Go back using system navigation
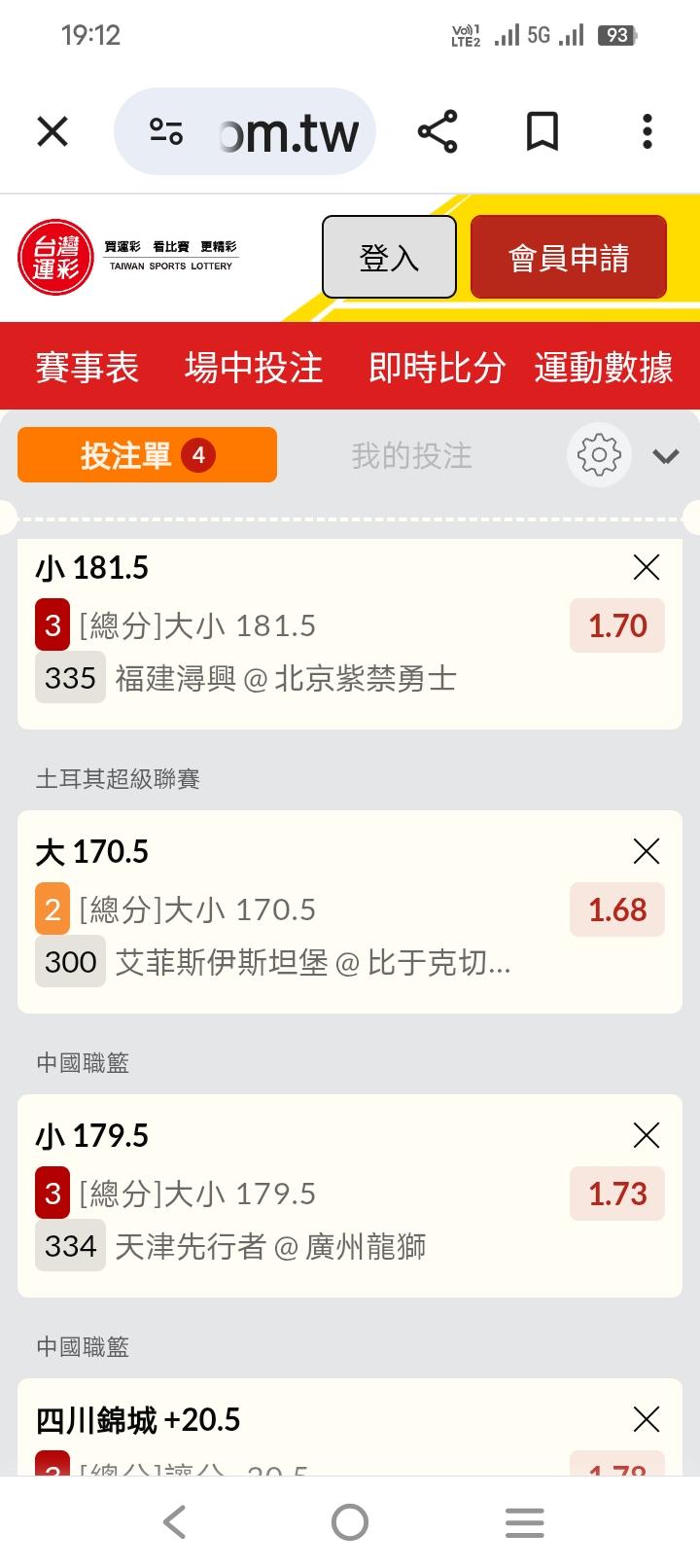 [174, 1522]
